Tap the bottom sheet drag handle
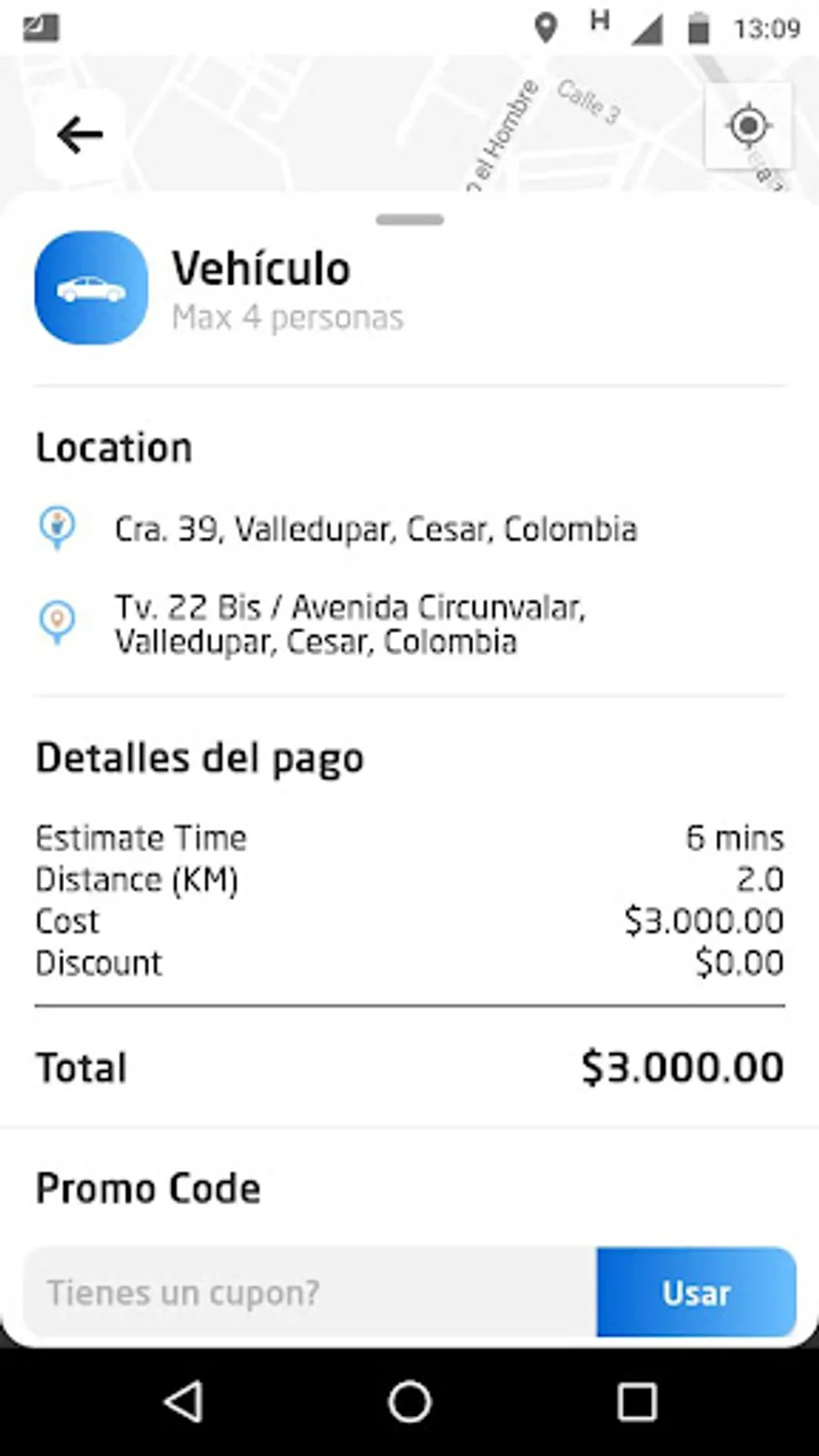 (409, 219)
